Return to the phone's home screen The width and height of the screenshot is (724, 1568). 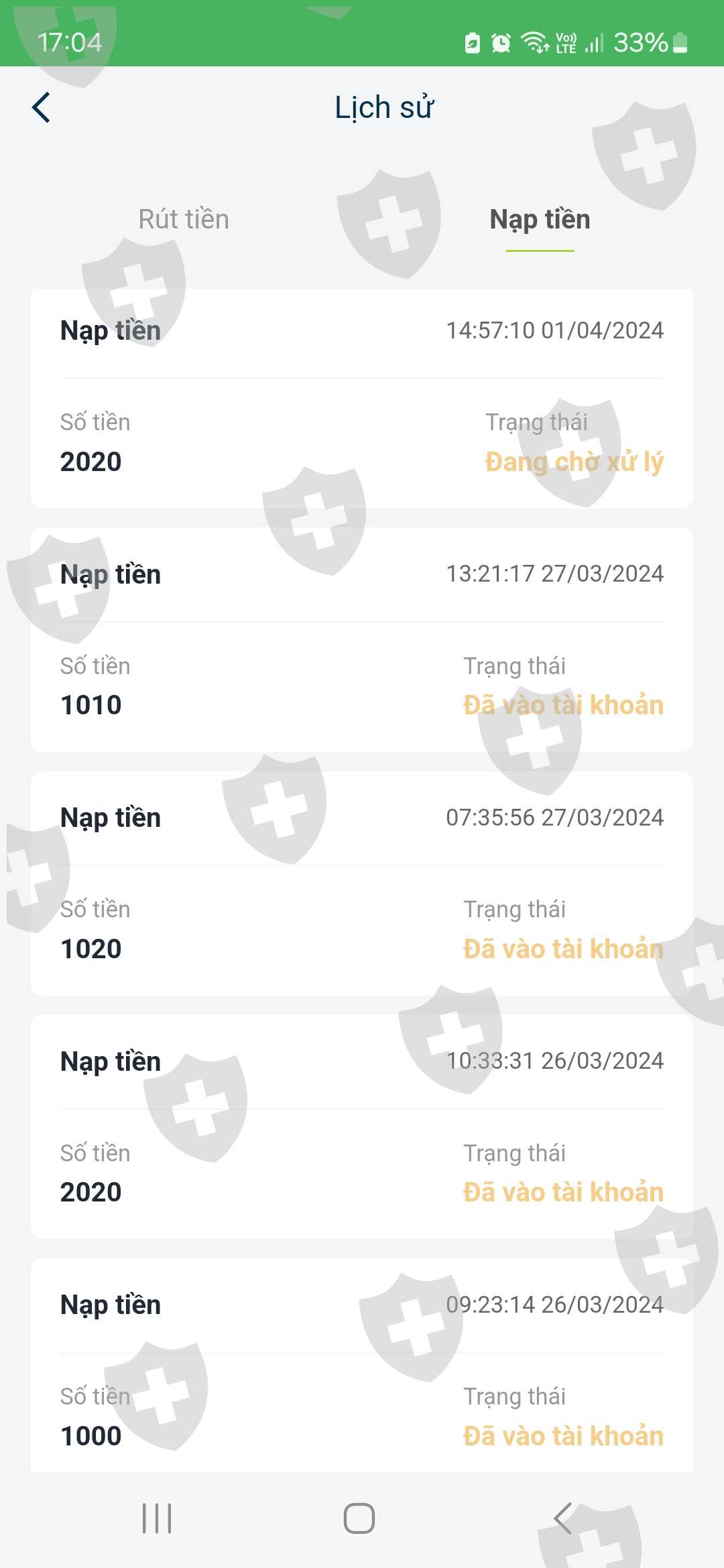[x=359, y=1518]
